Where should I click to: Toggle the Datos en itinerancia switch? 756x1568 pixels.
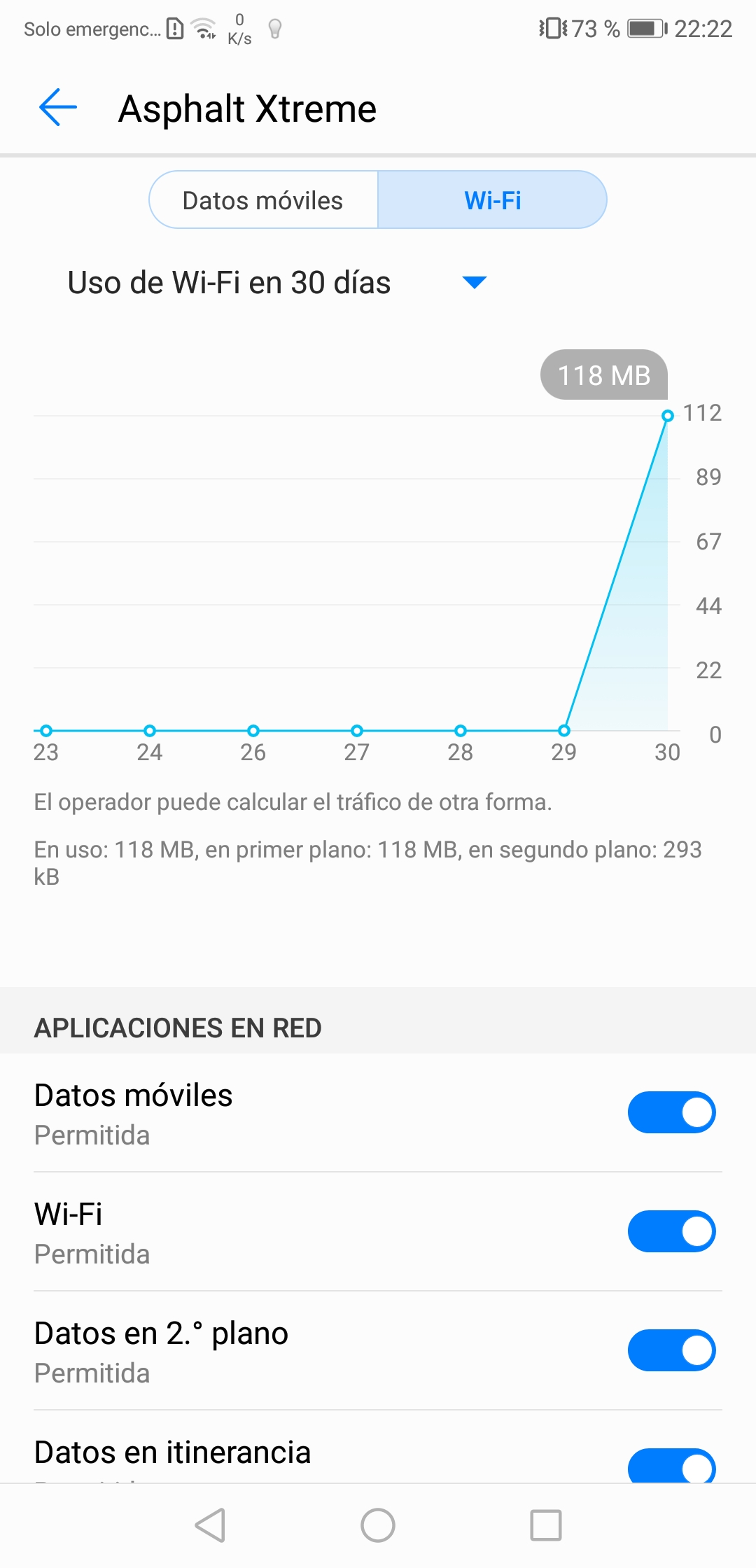[671, 1465]
